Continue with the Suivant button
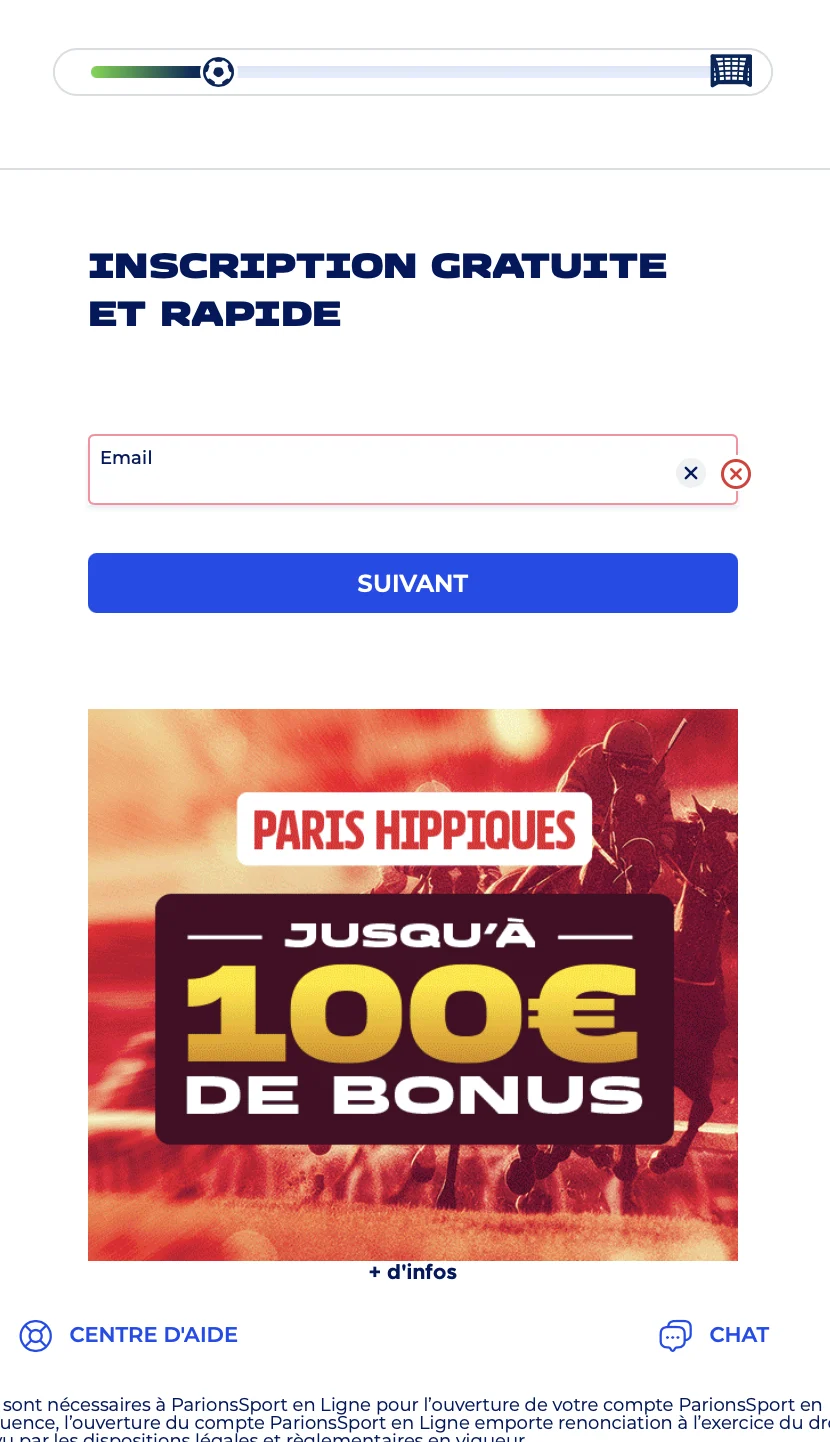The width and height of the screenshot is (830, 1442). (x=412, y=583)
